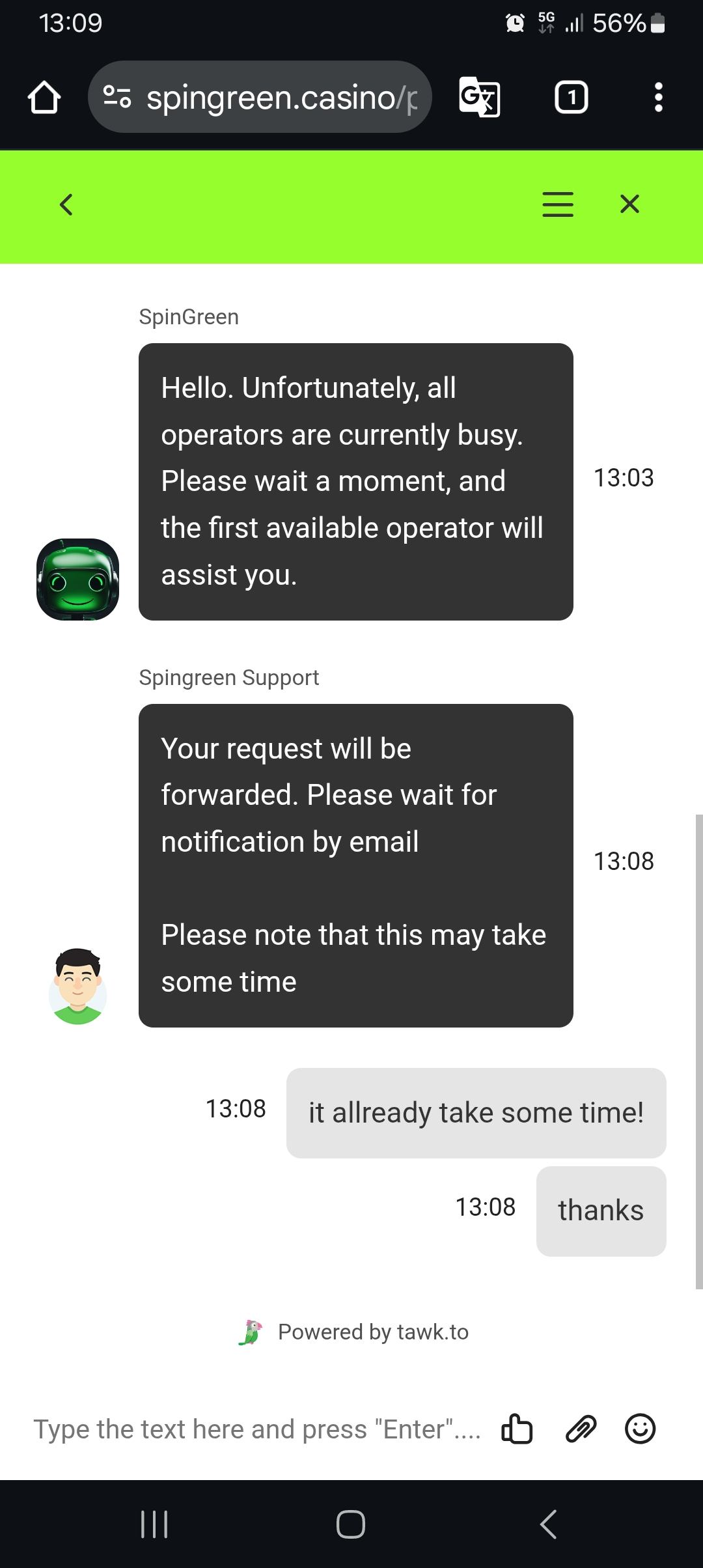Open the browser overflow menu
This screenshot has height=1568, width=703.
[x=658, y=98]
